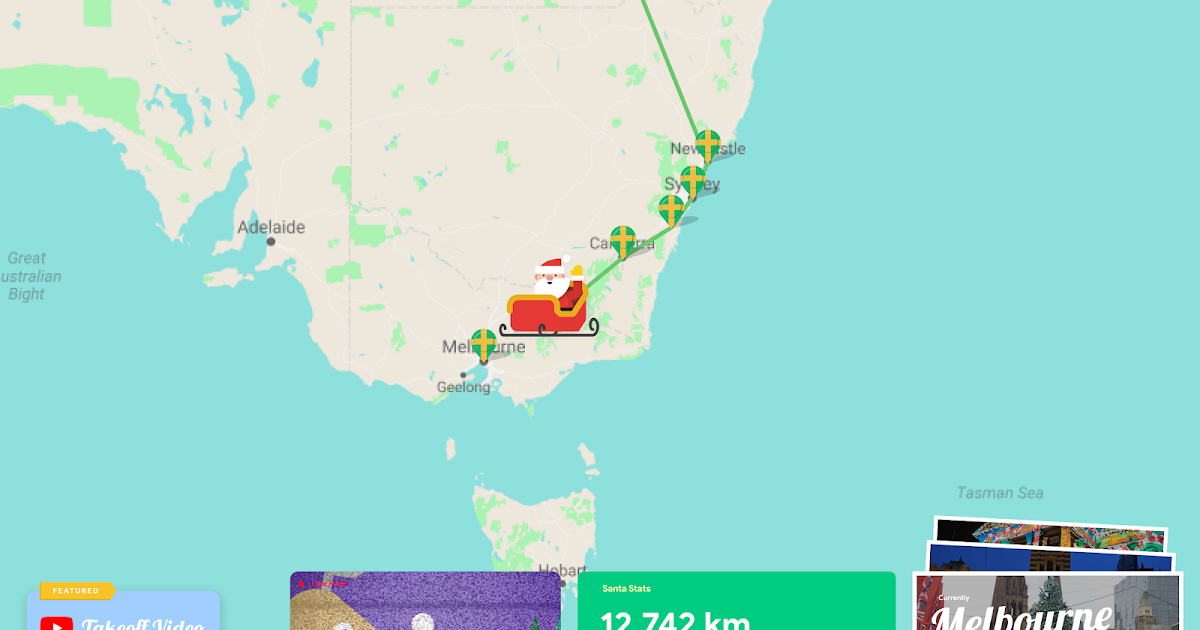
Task: Open the purple game card
Action: (x=425, y=602)
